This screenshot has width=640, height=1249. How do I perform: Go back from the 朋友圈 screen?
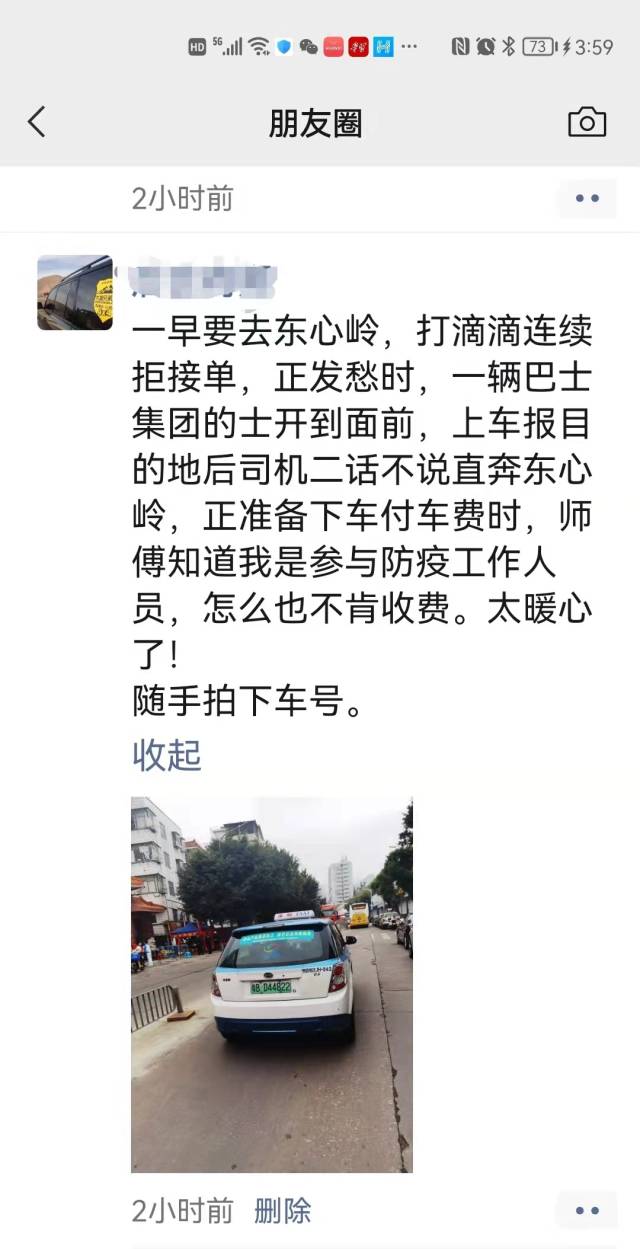click(x=37, y=123)
